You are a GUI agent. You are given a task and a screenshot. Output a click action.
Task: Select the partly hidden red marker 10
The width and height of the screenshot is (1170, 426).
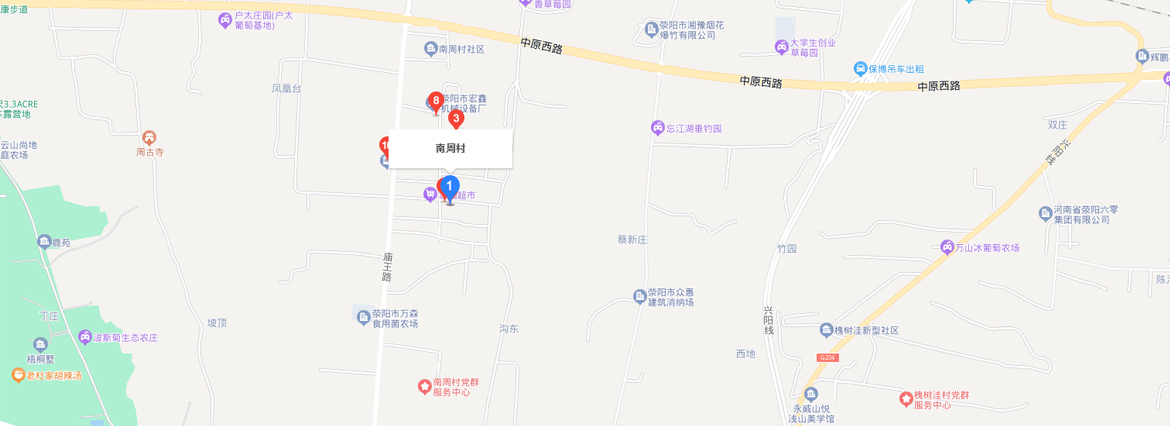386,146
